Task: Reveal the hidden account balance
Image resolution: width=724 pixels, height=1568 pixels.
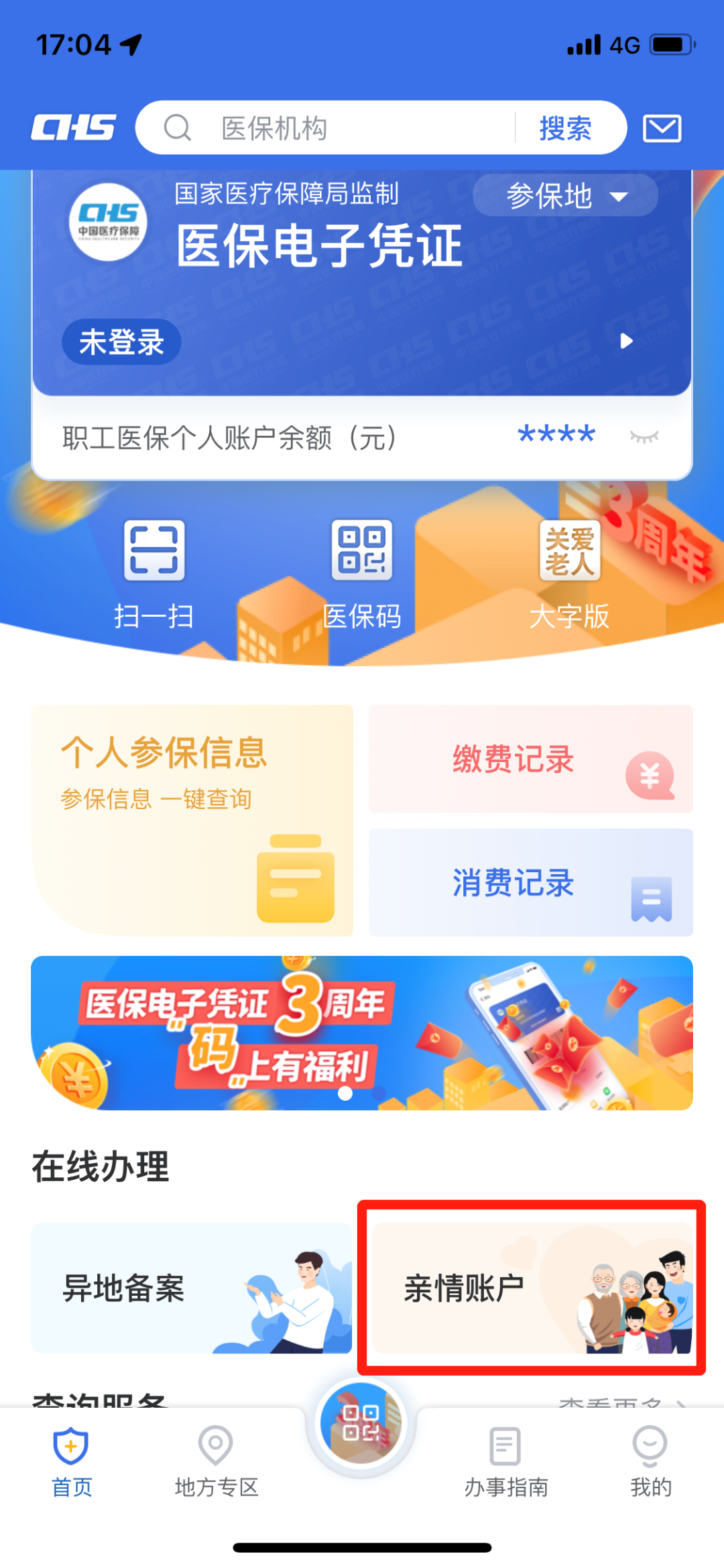Action: [644, 437]
